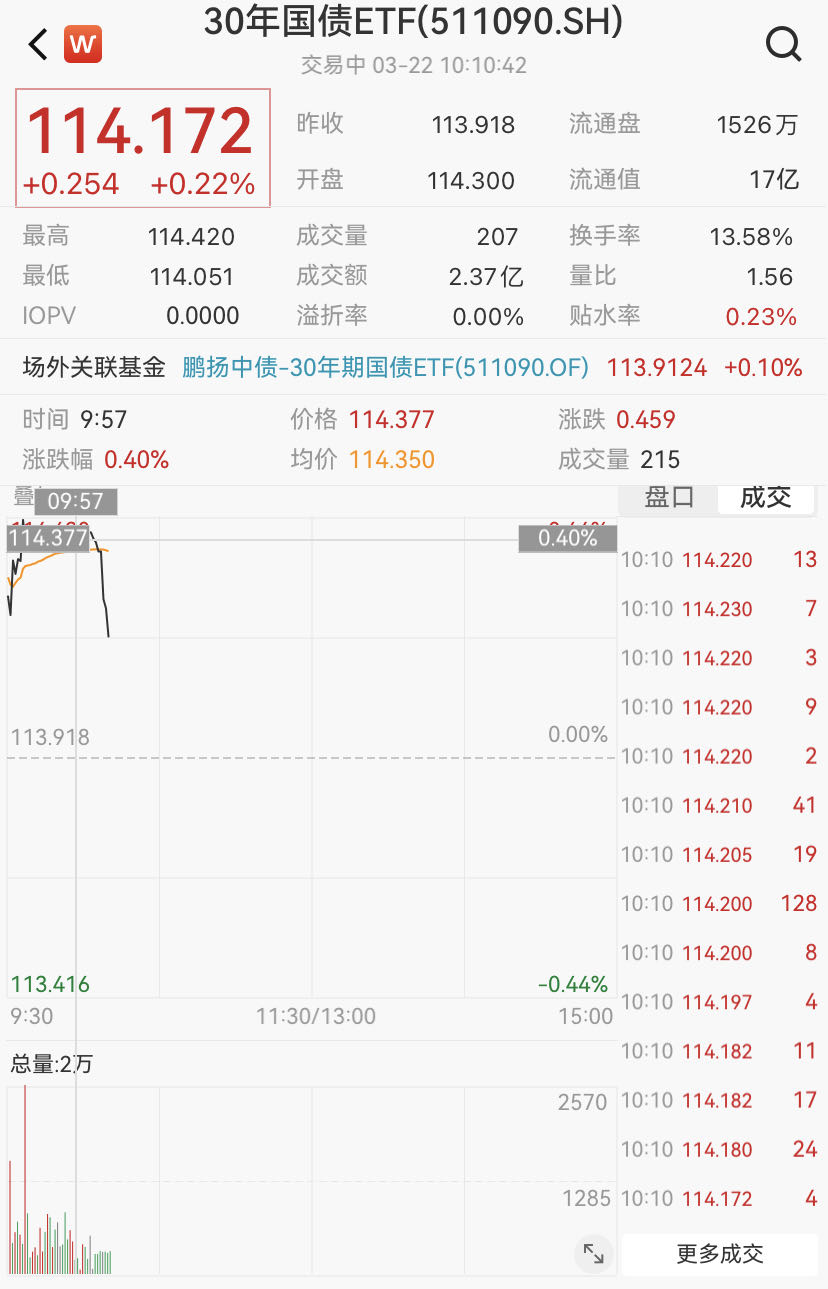
Task: Select the 09:57 time marker on the chart
Action: point(76,502)
